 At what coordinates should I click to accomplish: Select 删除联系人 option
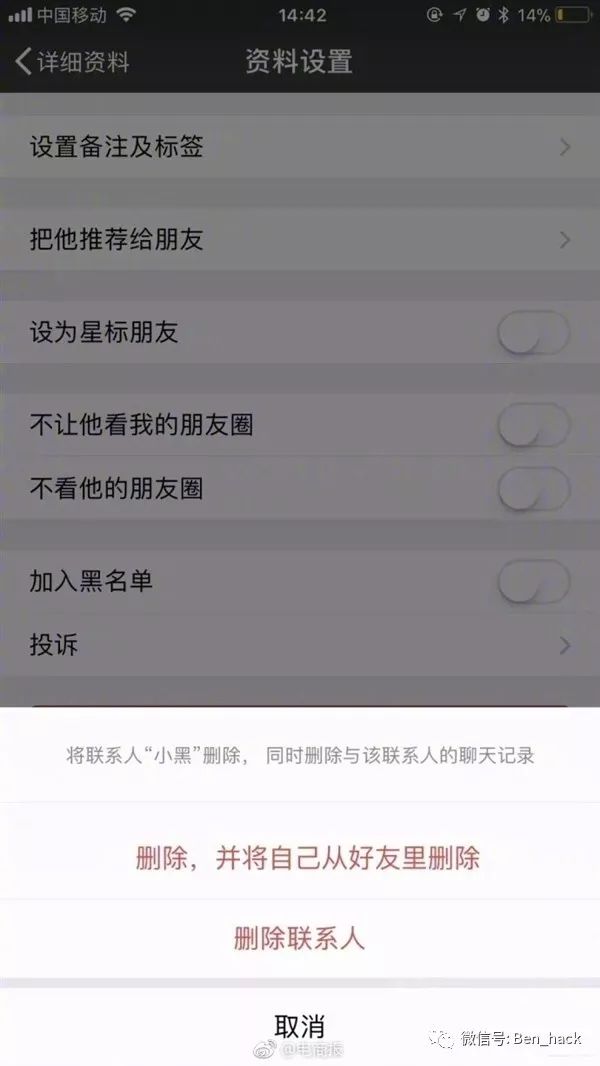coord(300,939)
